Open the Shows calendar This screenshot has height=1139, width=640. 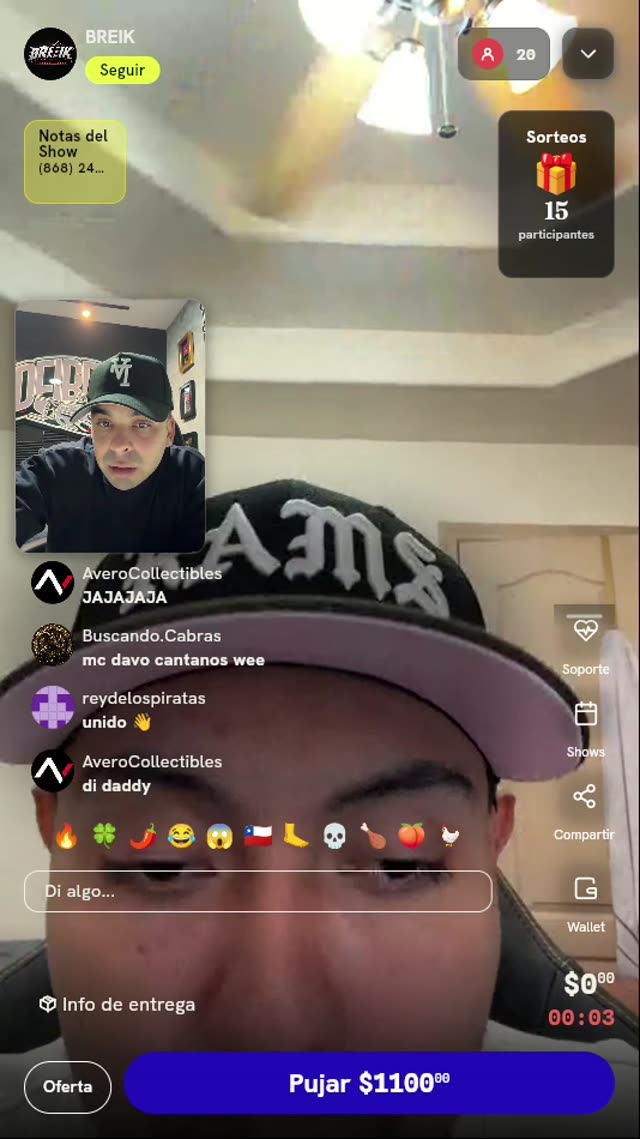(585, 729)
